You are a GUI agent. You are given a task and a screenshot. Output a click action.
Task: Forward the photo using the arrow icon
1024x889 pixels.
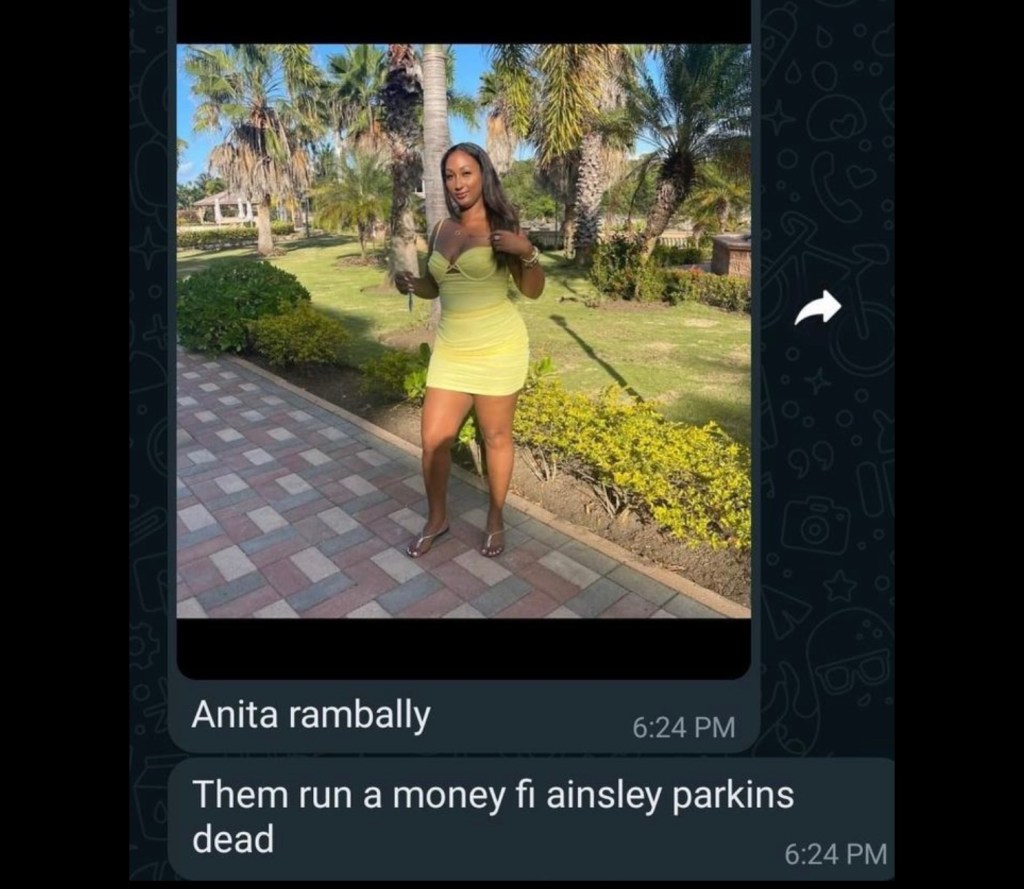coord(817,309)
